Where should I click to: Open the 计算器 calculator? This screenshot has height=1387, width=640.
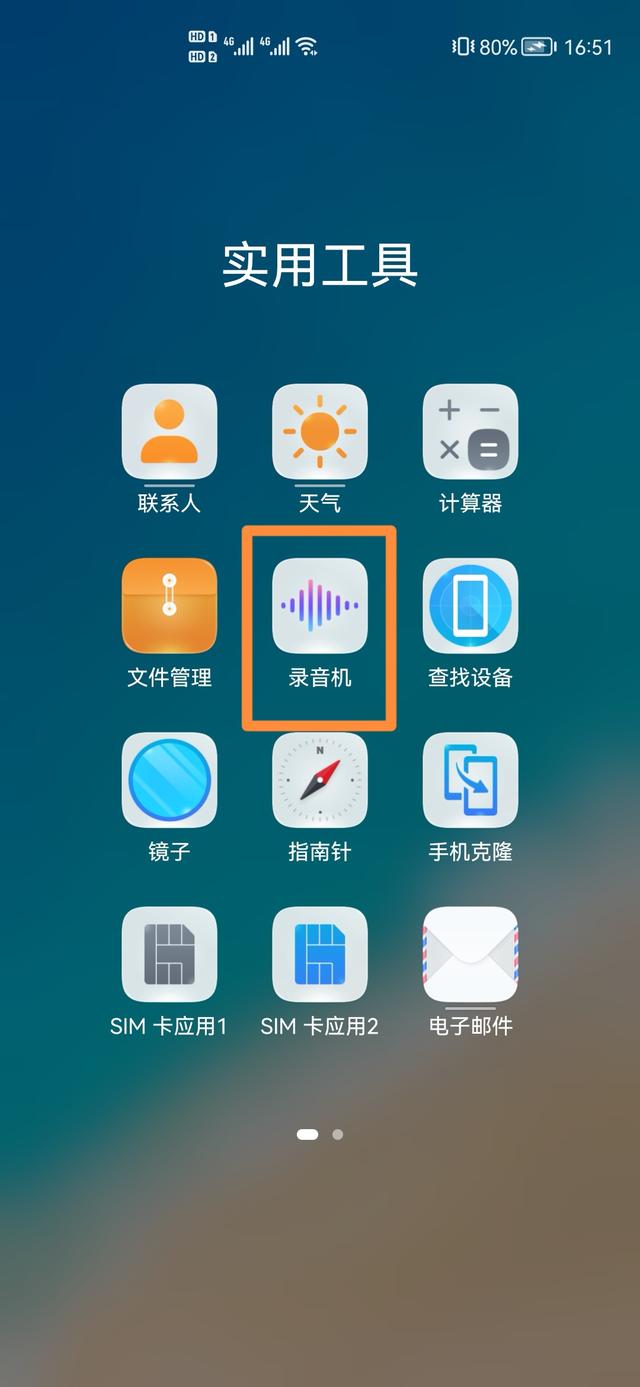[x=470, y=432]
